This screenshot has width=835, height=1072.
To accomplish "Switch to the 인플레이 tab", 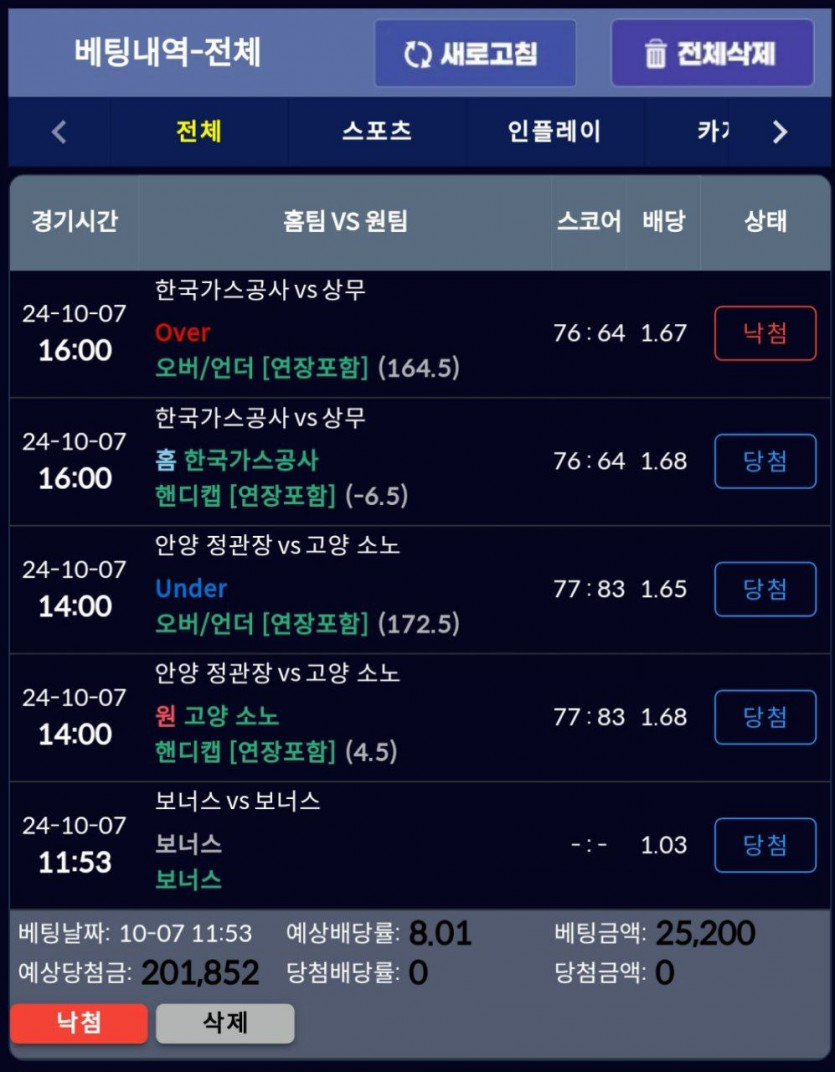I will click(554, 131).
